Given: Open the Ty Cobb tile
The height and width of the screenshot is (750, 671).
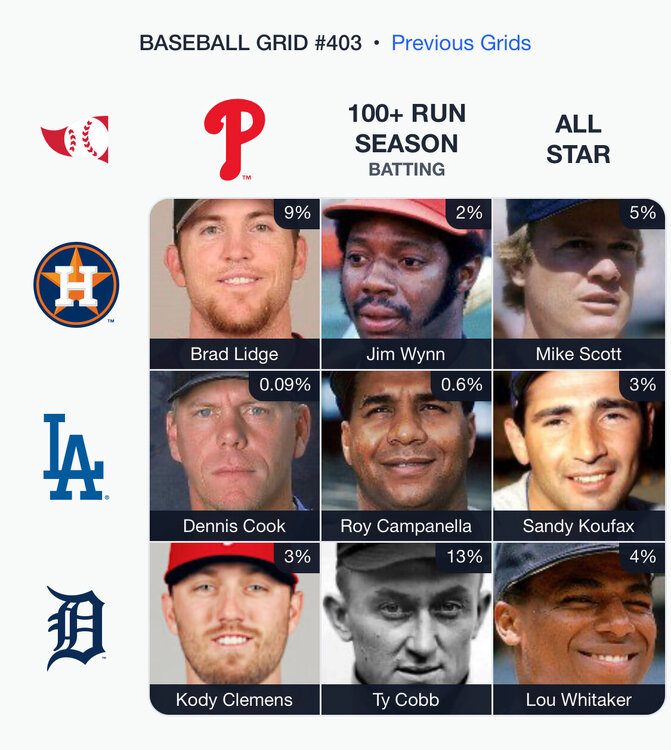Looking at the screenshot, I should coord(406,628).
